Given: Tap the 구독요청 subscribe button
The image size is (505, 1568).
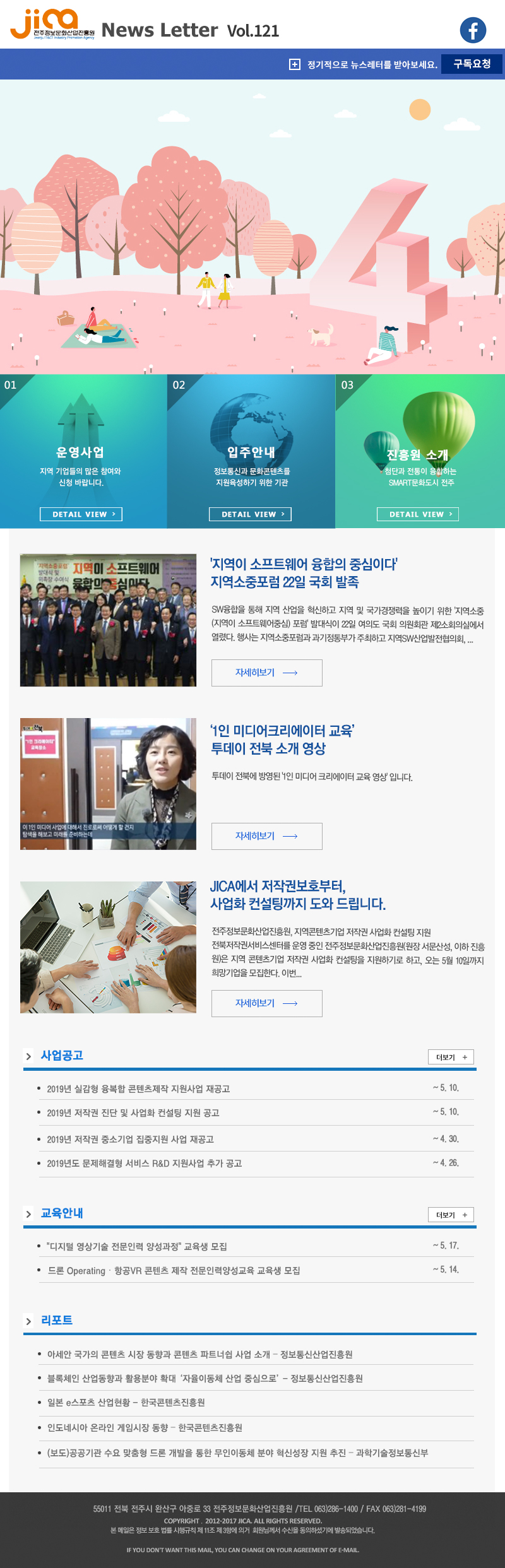Looking at the screenshot, I should 472,64.
